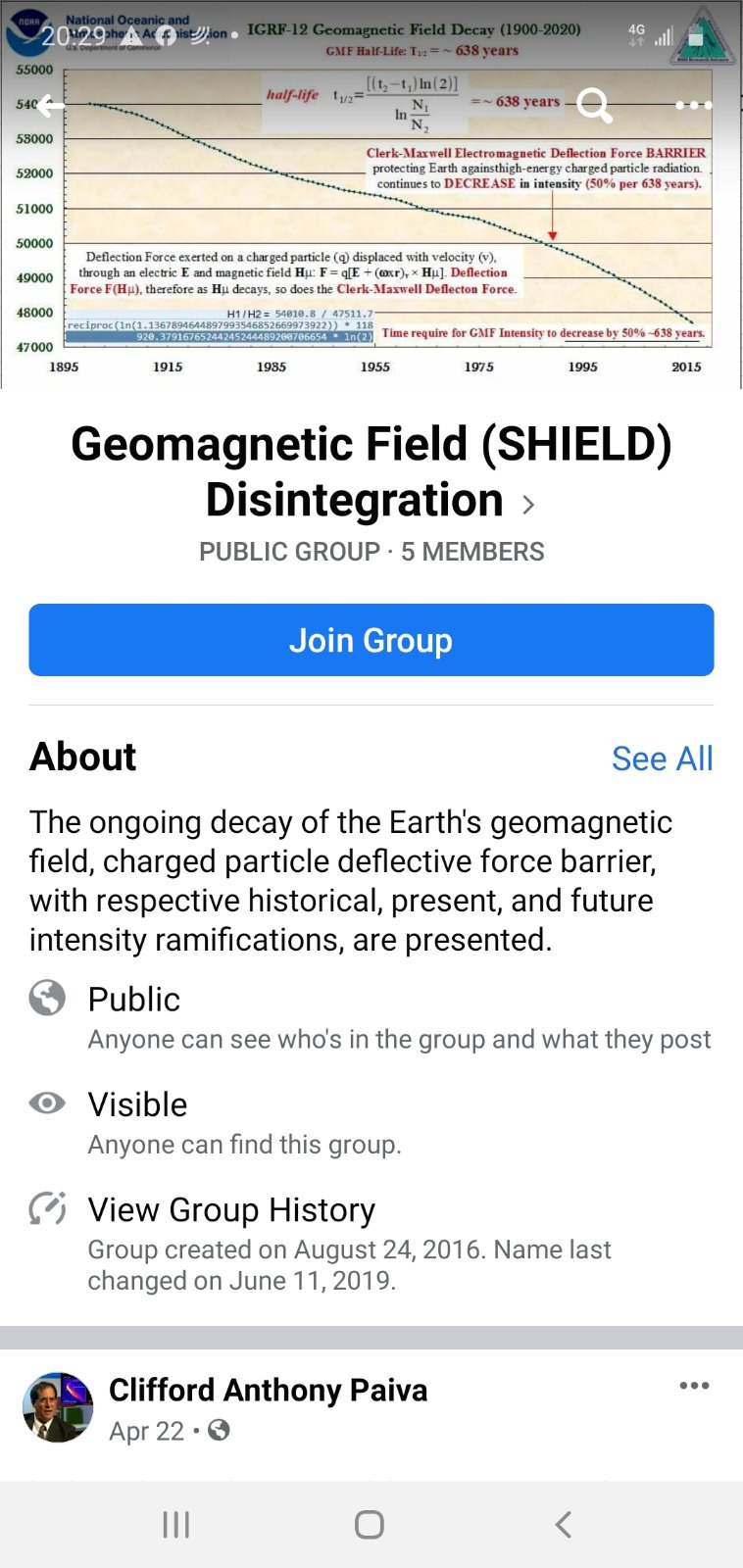Search within this group
This screenshot has width=743, height=1568.
[594, 105]
